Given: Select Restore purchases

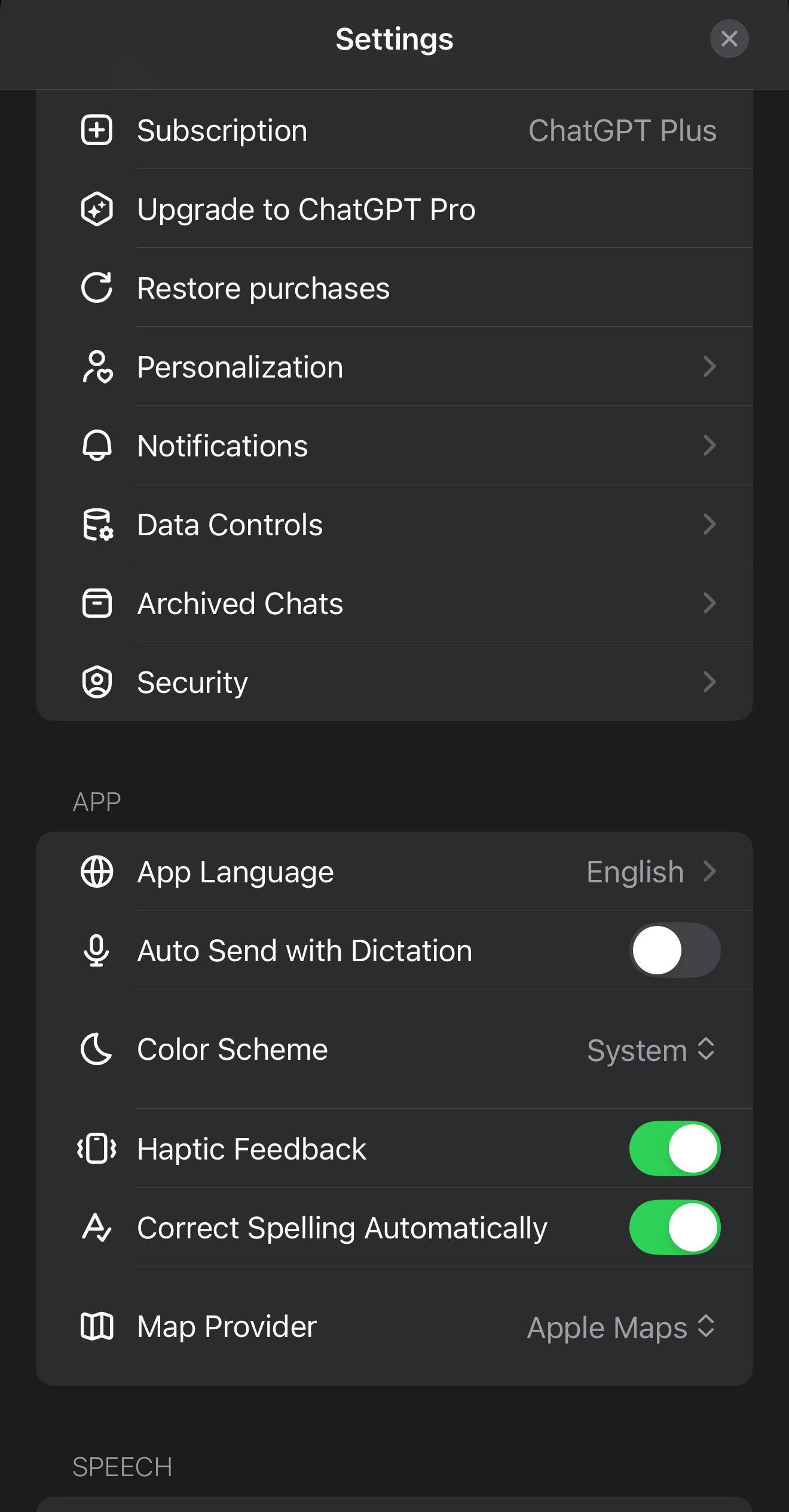Looking at the screenshot, I should pos(394,287).
